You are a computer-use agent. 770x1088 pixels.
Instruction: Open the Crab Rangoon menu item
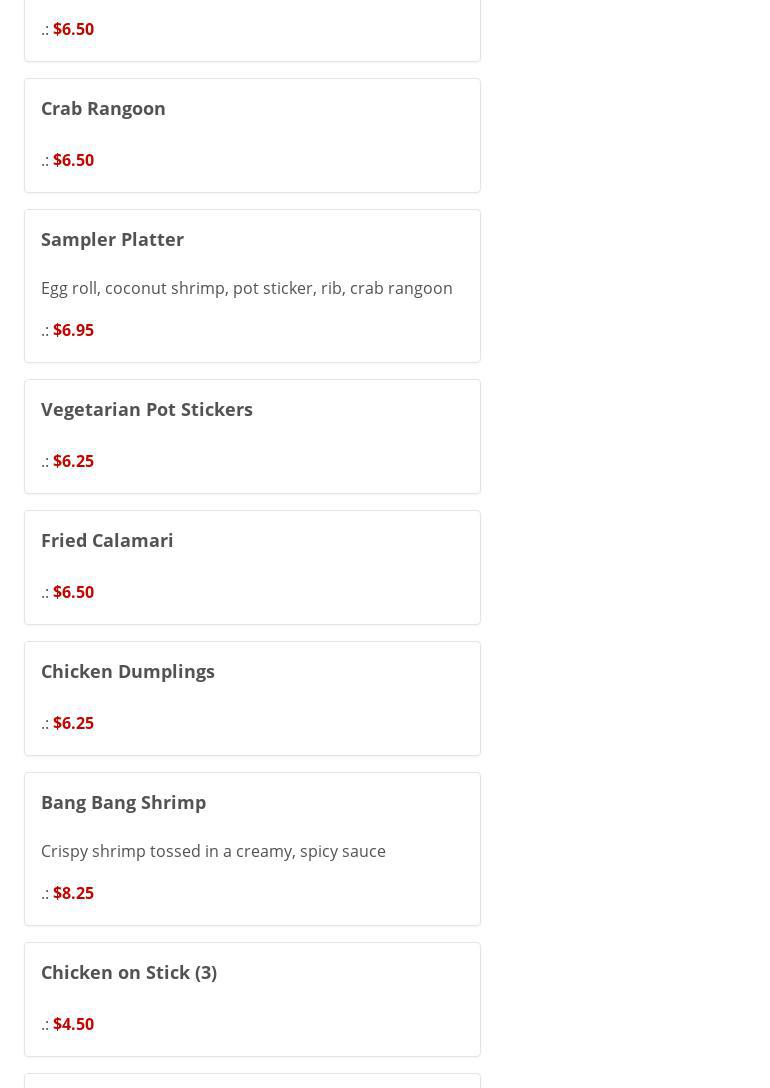tap(103, 108)
